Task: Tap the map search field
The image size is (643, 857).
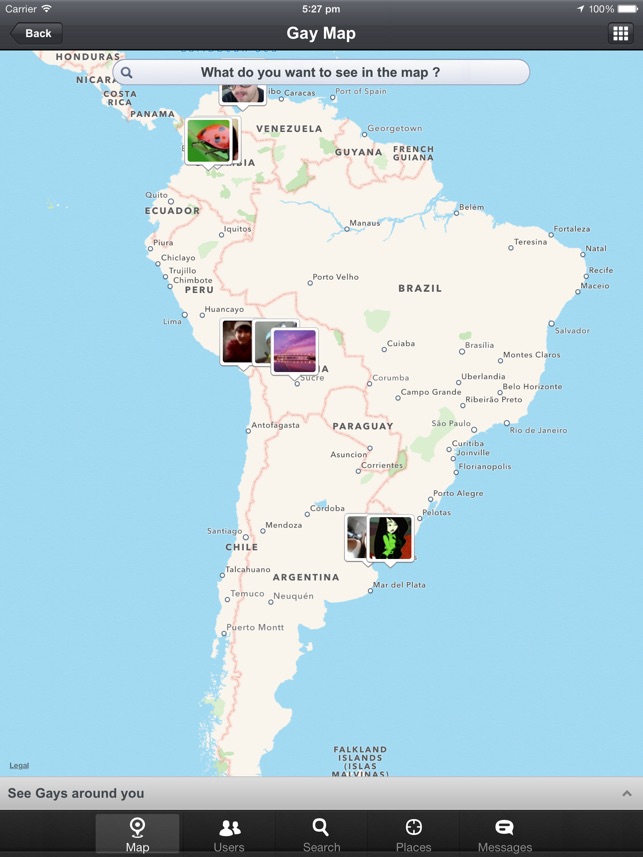Action: click(320, 72)
